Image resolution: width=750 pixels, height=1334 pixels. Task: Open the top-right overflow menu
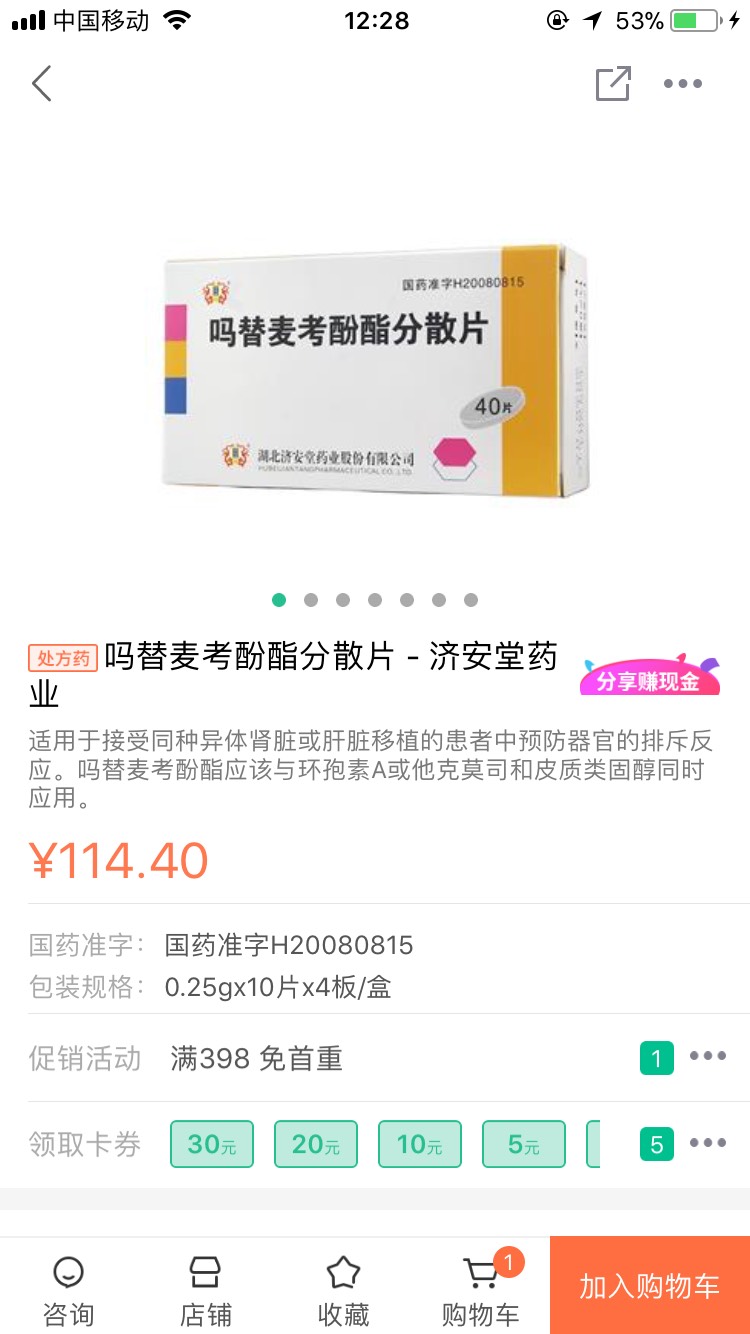pos(683,84)
